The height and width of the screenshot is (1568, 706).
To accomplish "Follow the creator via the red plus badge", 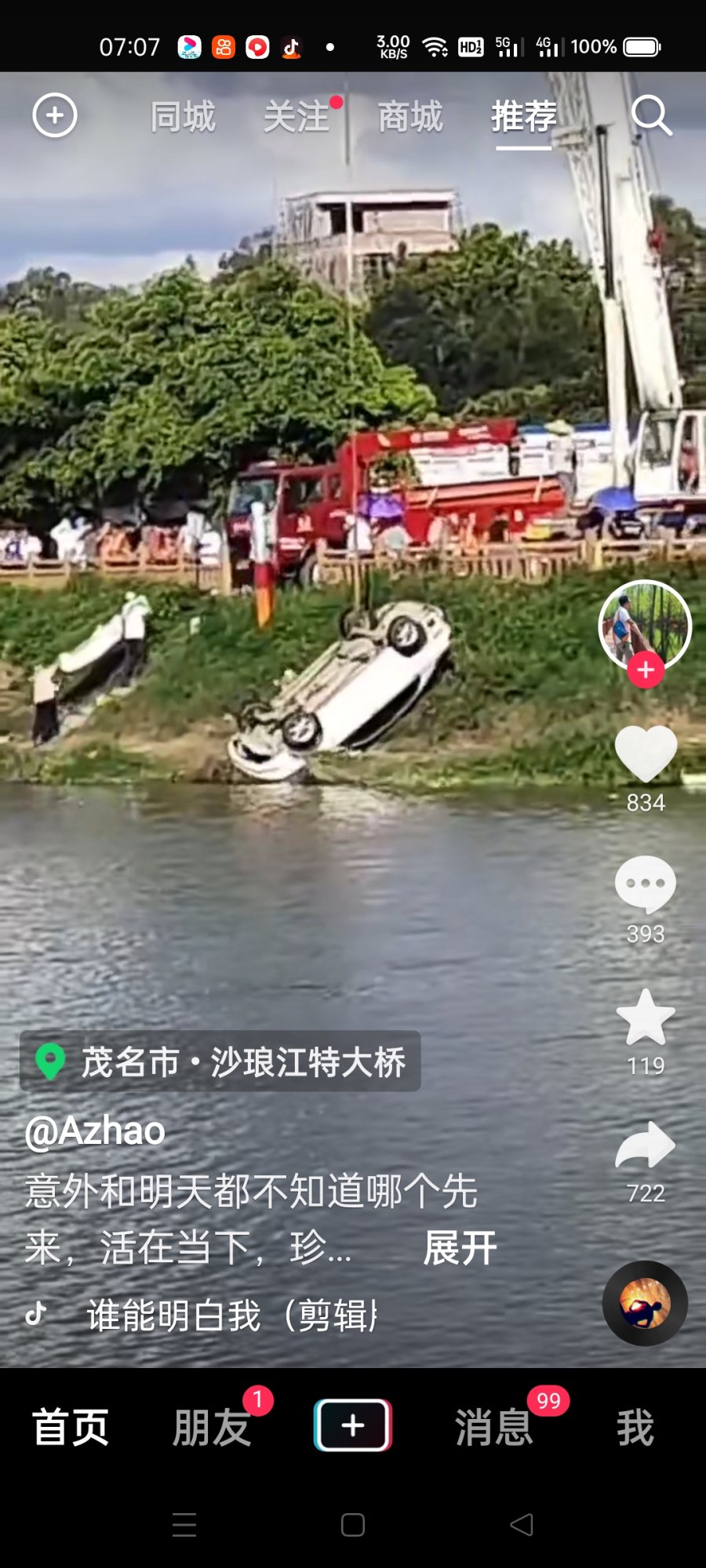I will (x=644, y=670).
